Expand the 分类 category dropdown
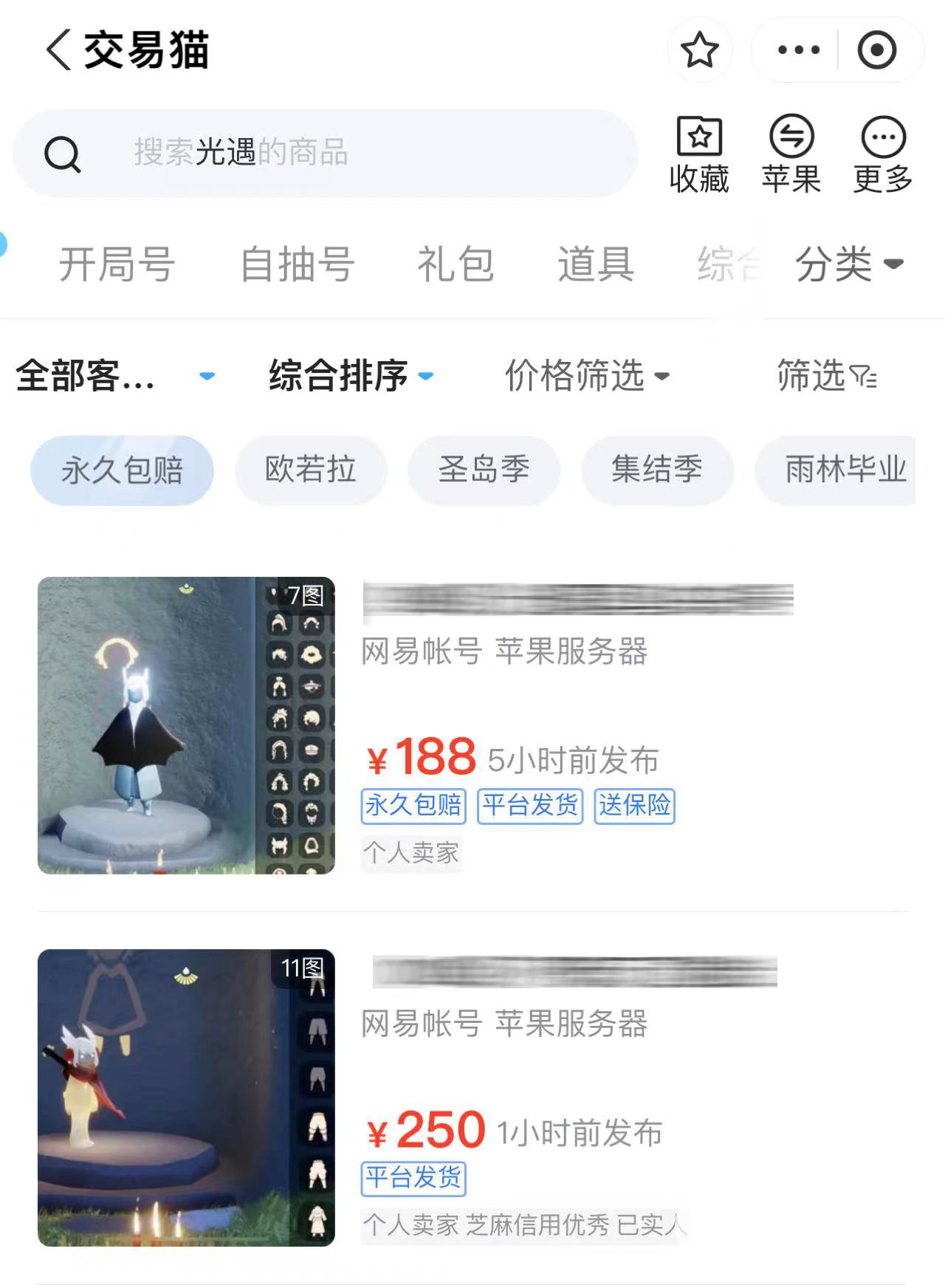This screenshot has height=1288, width=945. click(849, 264)
